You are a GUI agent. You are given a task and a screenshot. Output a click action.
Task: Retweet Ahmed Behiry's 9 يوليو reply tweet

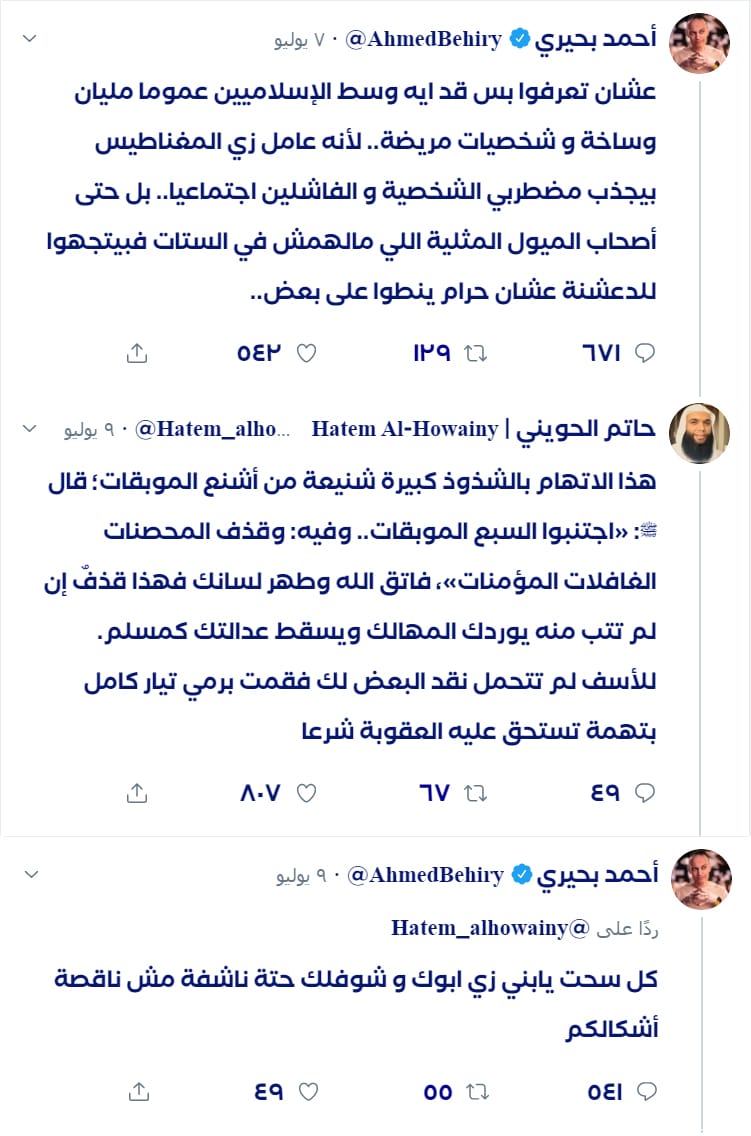click(477, 1091)
